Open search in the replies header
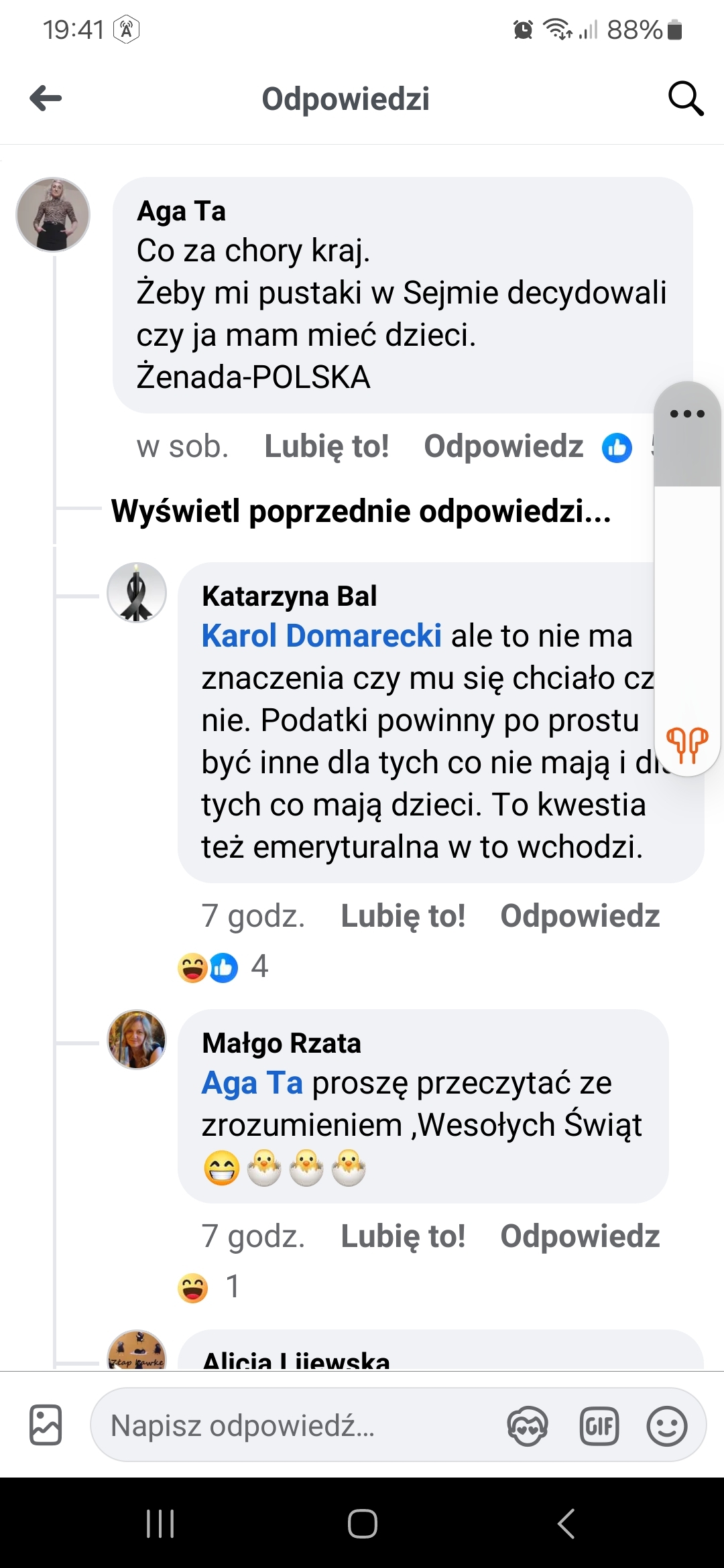 click(x=686, y=99)
